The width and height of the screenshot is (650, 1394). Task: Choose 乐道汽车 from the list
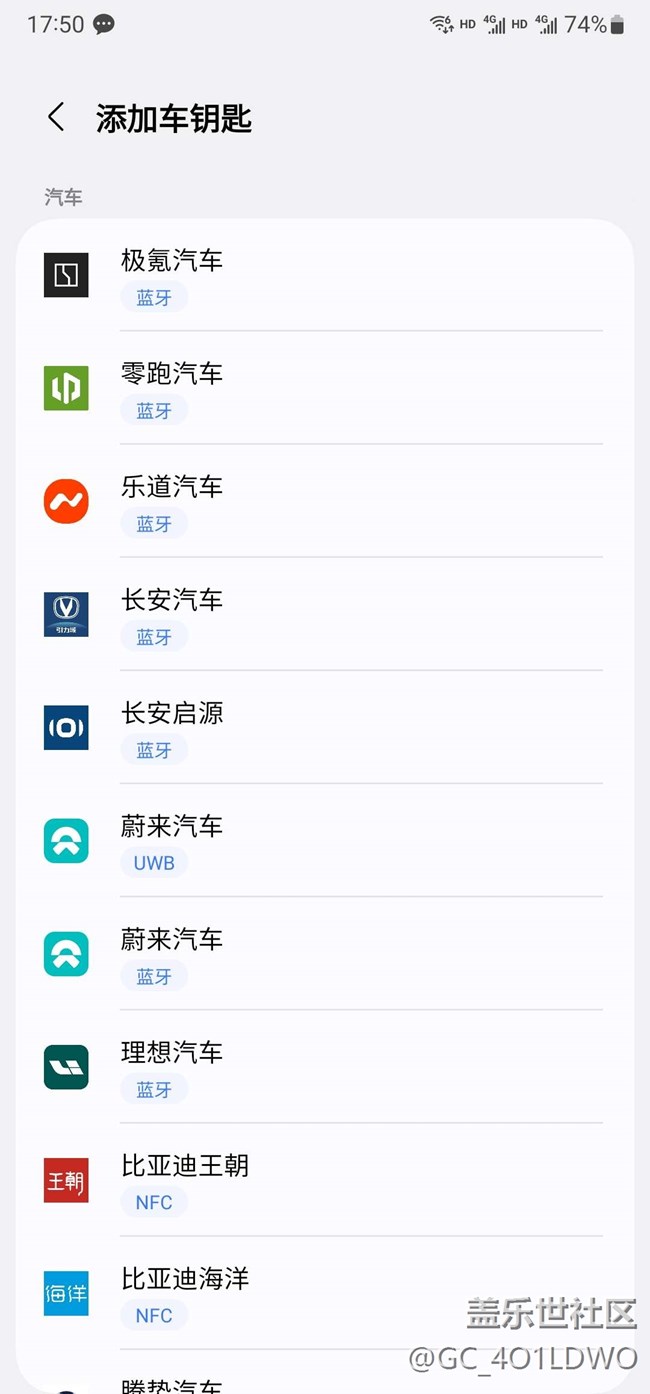(324, 501)
